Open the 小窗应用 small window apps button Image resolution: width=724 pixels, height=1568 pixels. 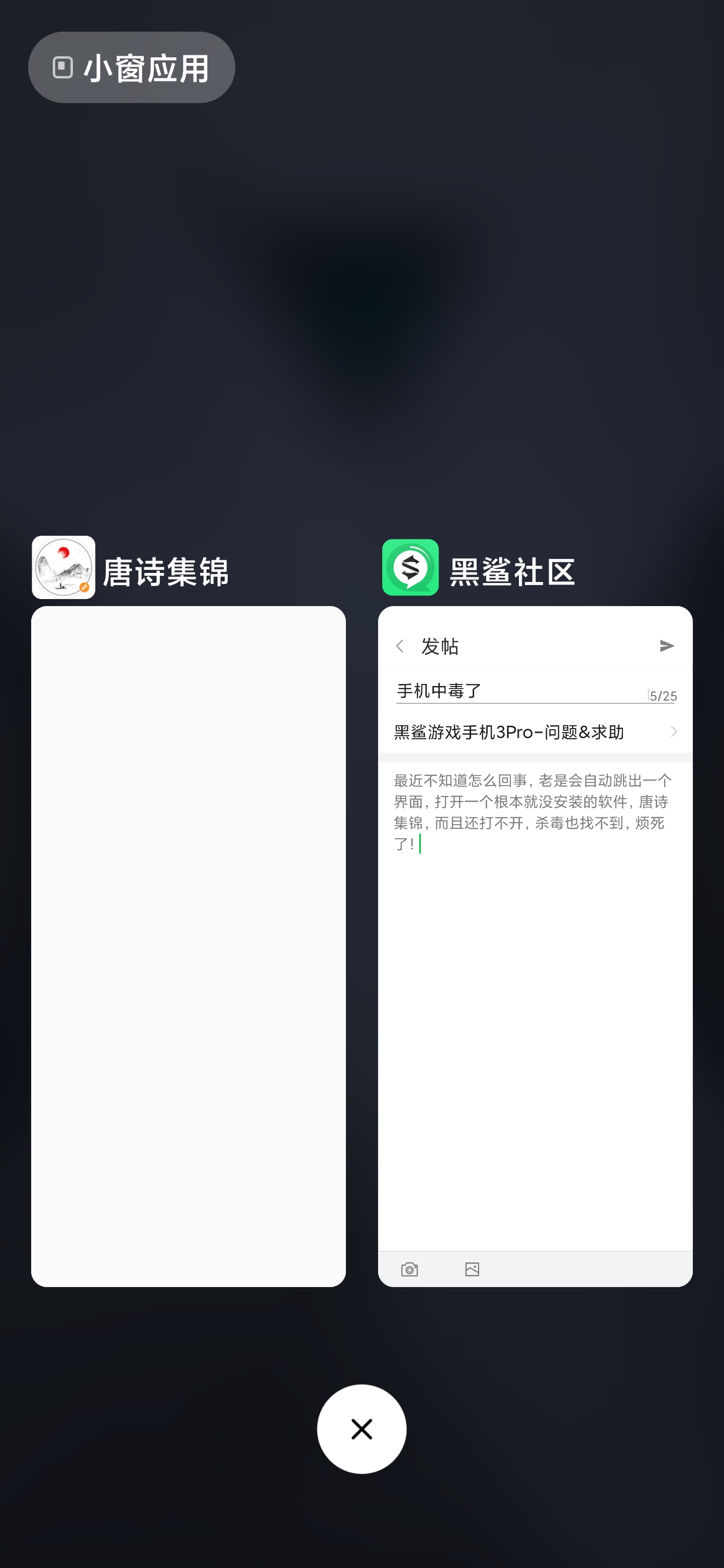(132, 67)
